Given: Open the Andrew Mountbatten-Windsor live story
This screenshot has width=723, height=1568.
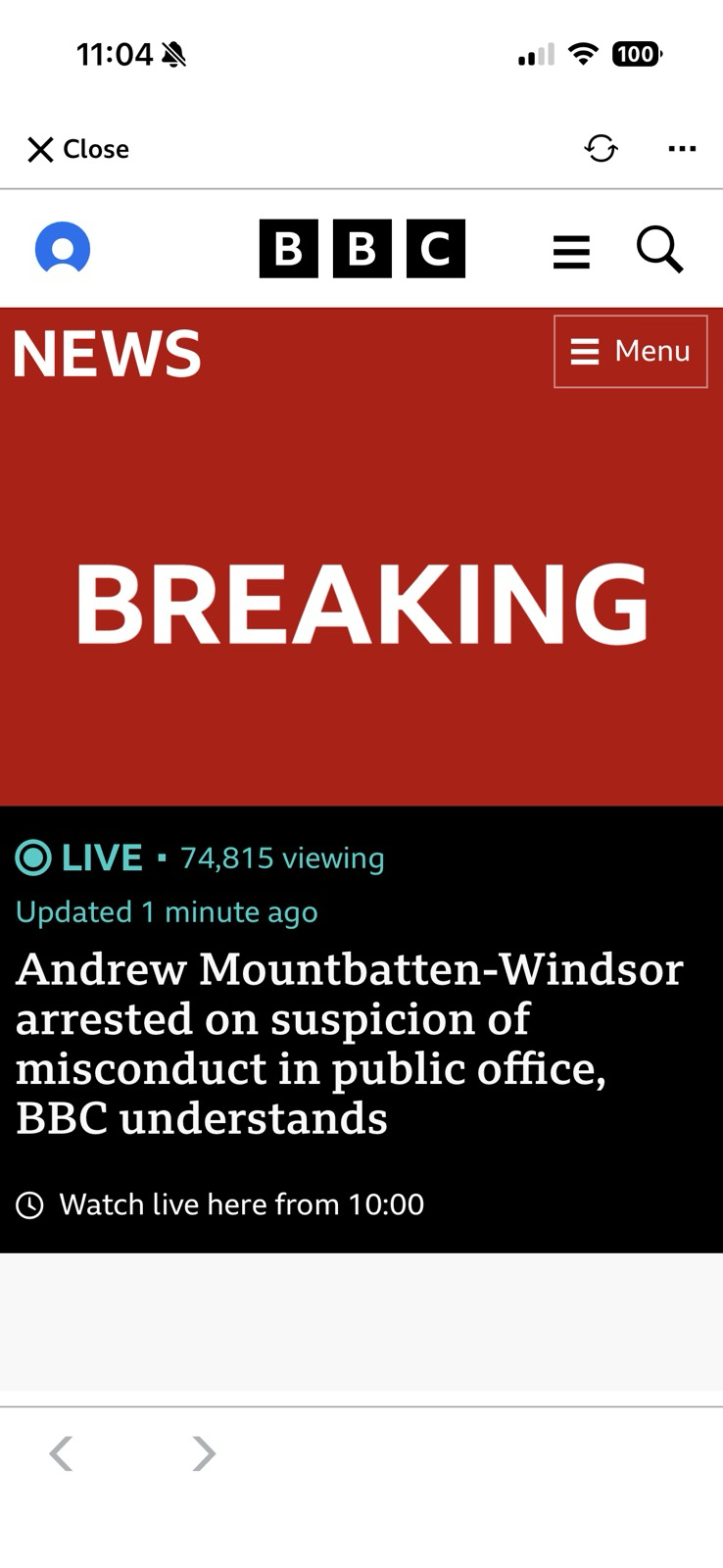Looking at the screenshot, I should pyautogui.click(x=349, y=1043).
